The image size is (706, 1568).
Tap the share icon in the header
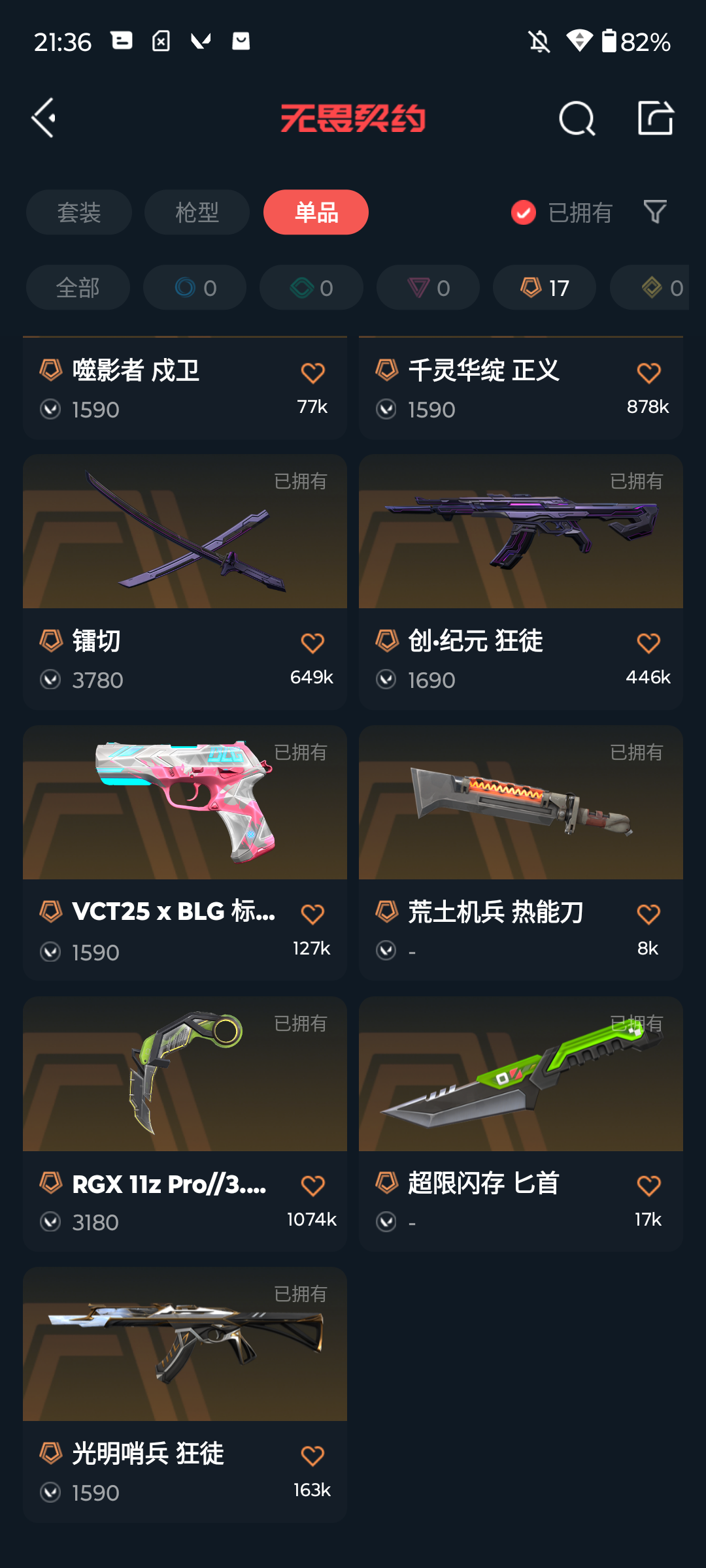pyautogui.click(x=655, y=118)
